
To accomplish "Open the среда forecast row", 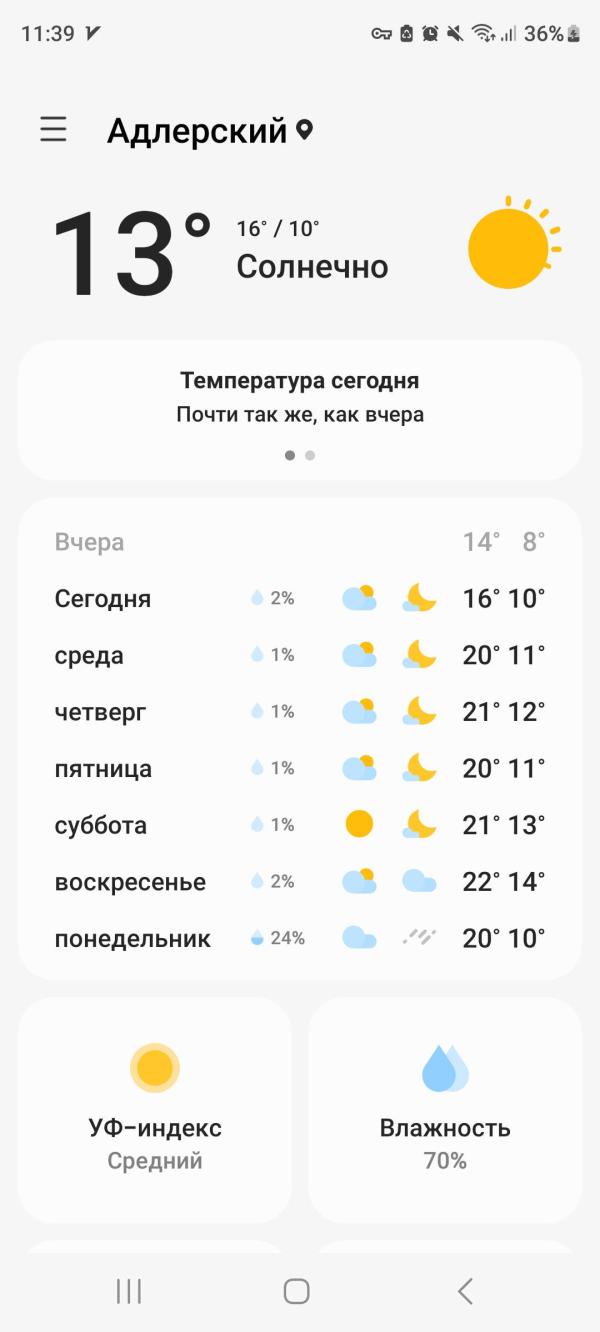I will [x=300, y=655].
